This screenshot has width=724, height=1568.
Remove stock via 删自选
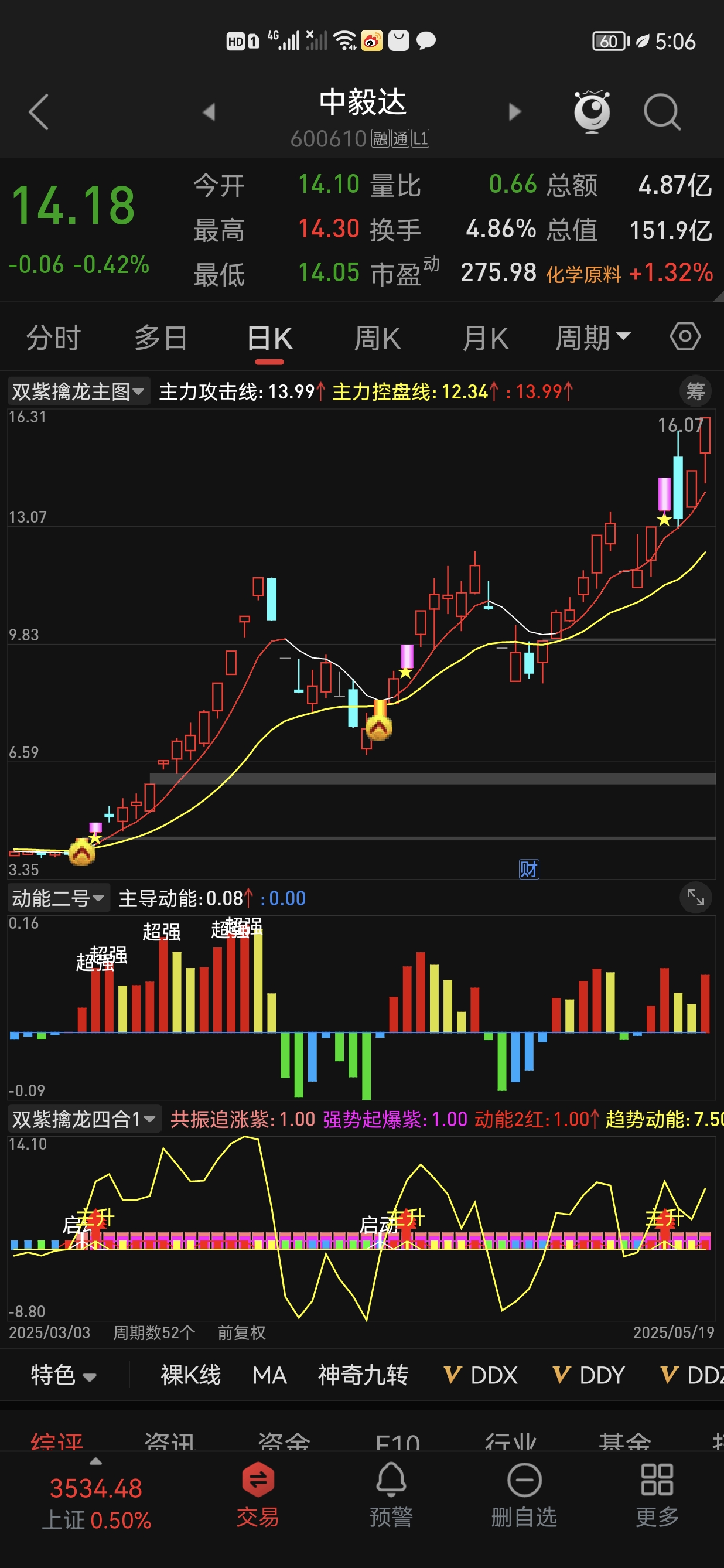coord(524,1494)
